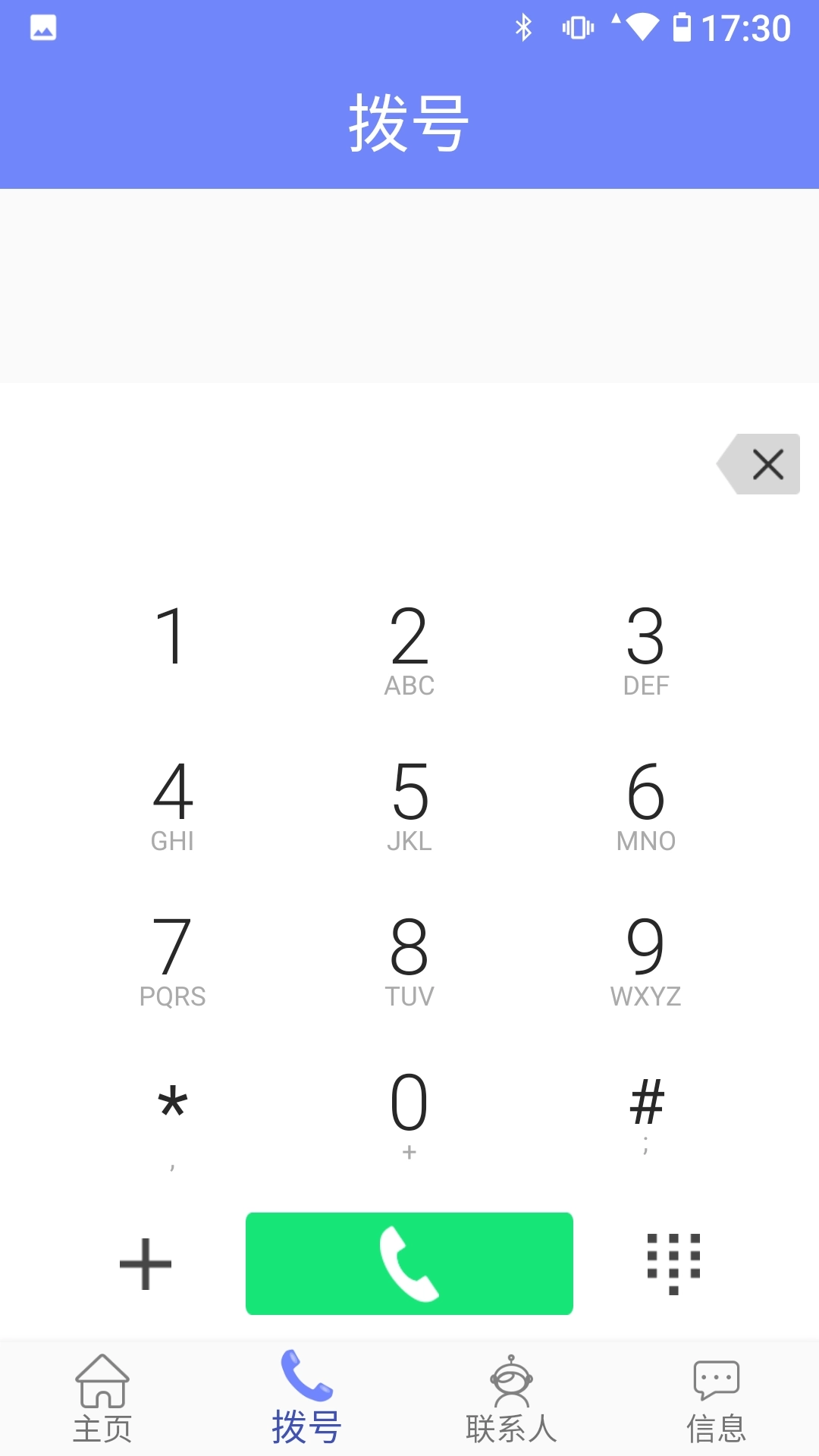This screenshot has height=1456, width=819.
Task: Tap the 3 DEF key
Action: pos(646,648)
